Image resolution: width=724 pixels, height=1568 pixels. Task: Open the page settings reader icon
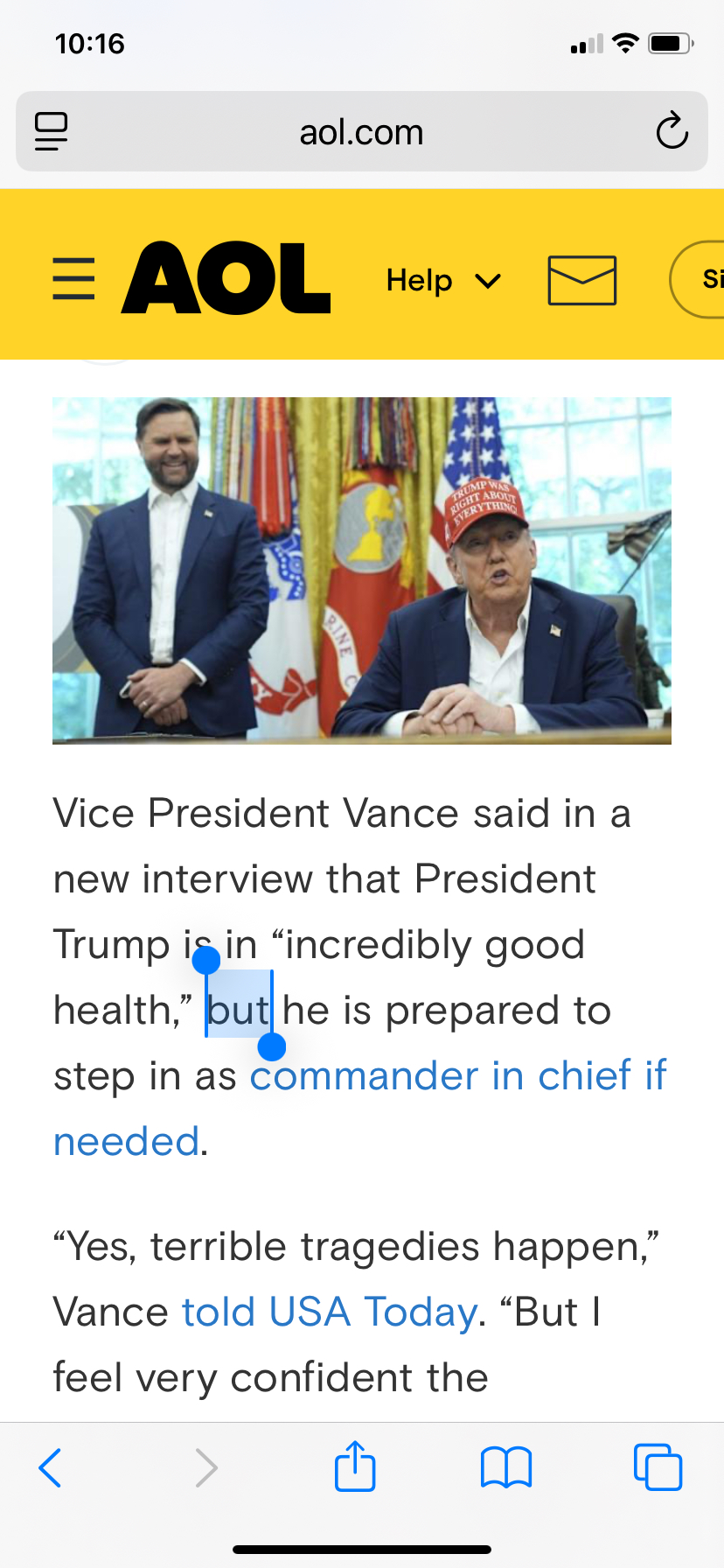[52, 132]
